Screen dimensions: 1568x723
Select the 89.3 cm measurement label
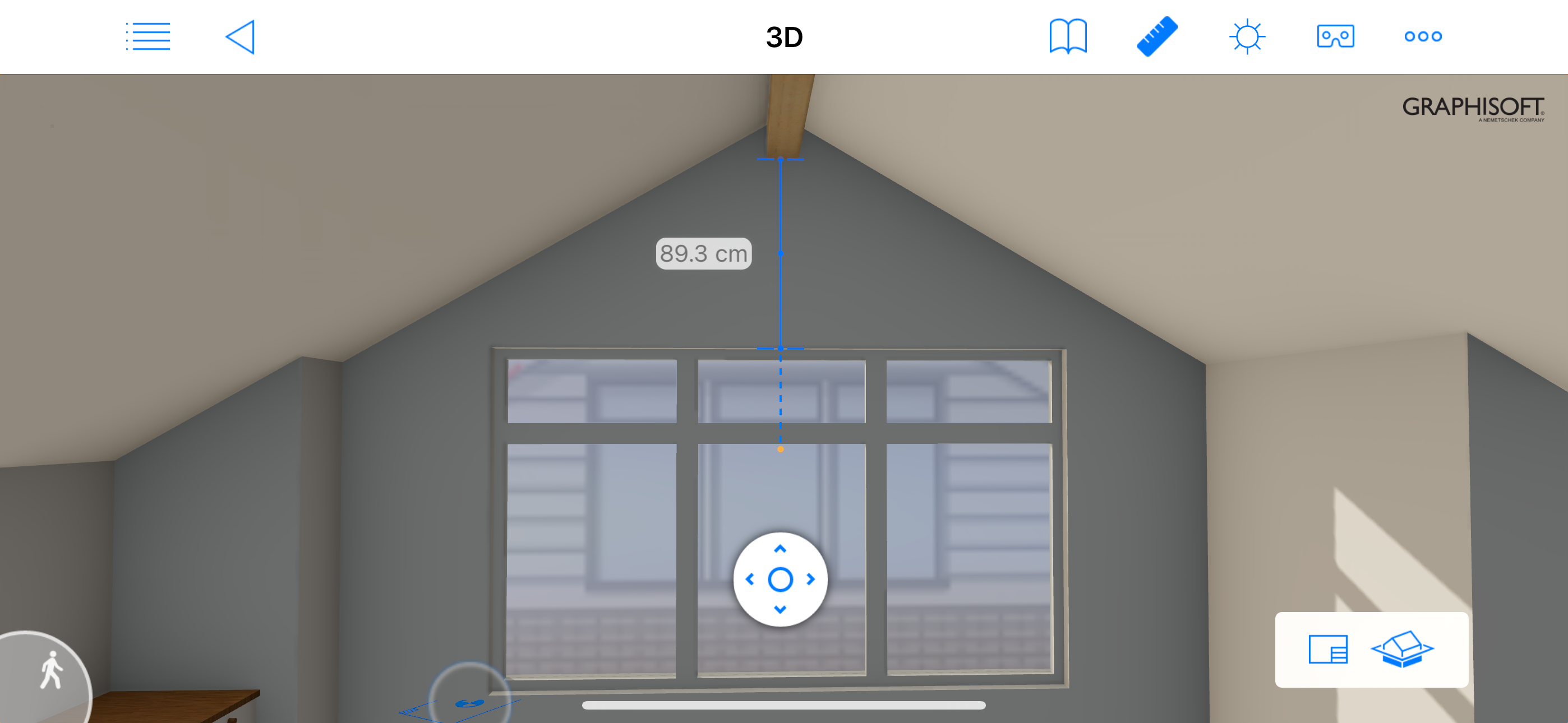[704, 253]
